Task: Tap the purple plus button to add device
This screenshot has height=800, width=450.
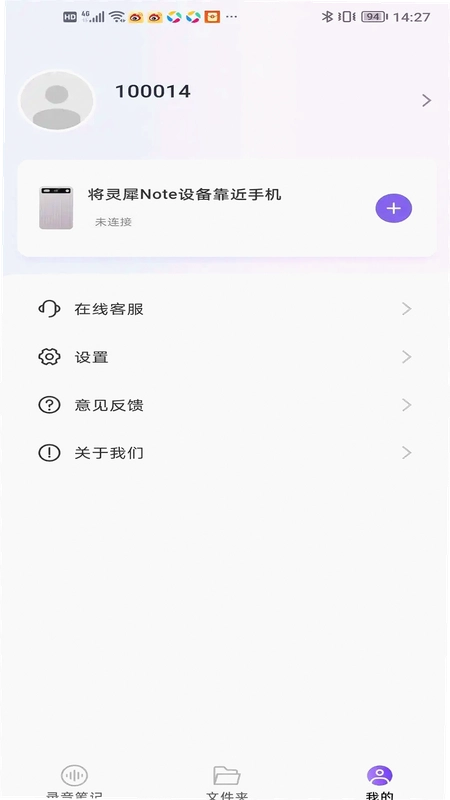Action: pos(393,208)
